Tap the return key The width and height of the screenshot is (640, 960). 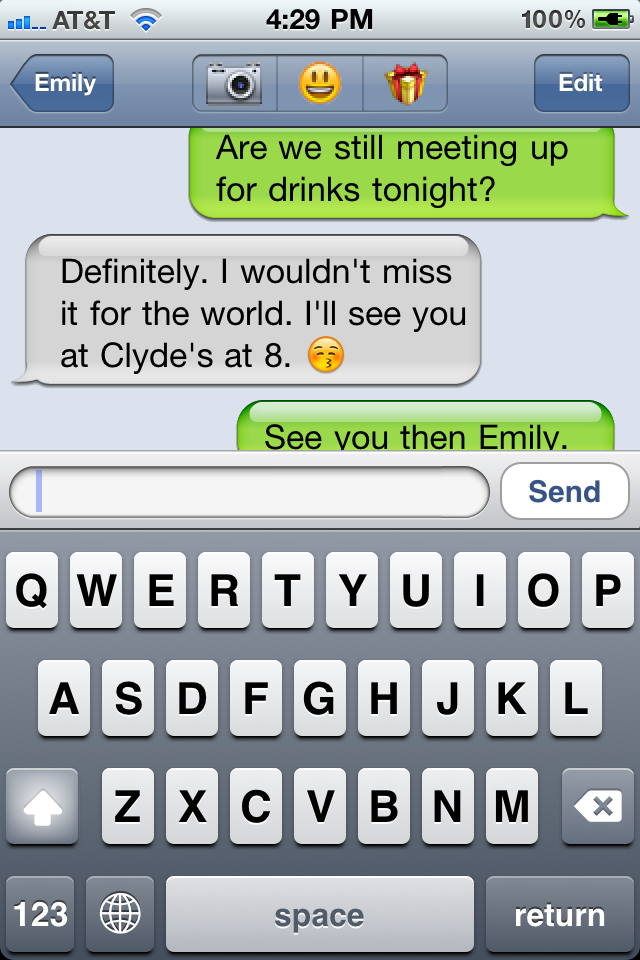click(559, 914)
